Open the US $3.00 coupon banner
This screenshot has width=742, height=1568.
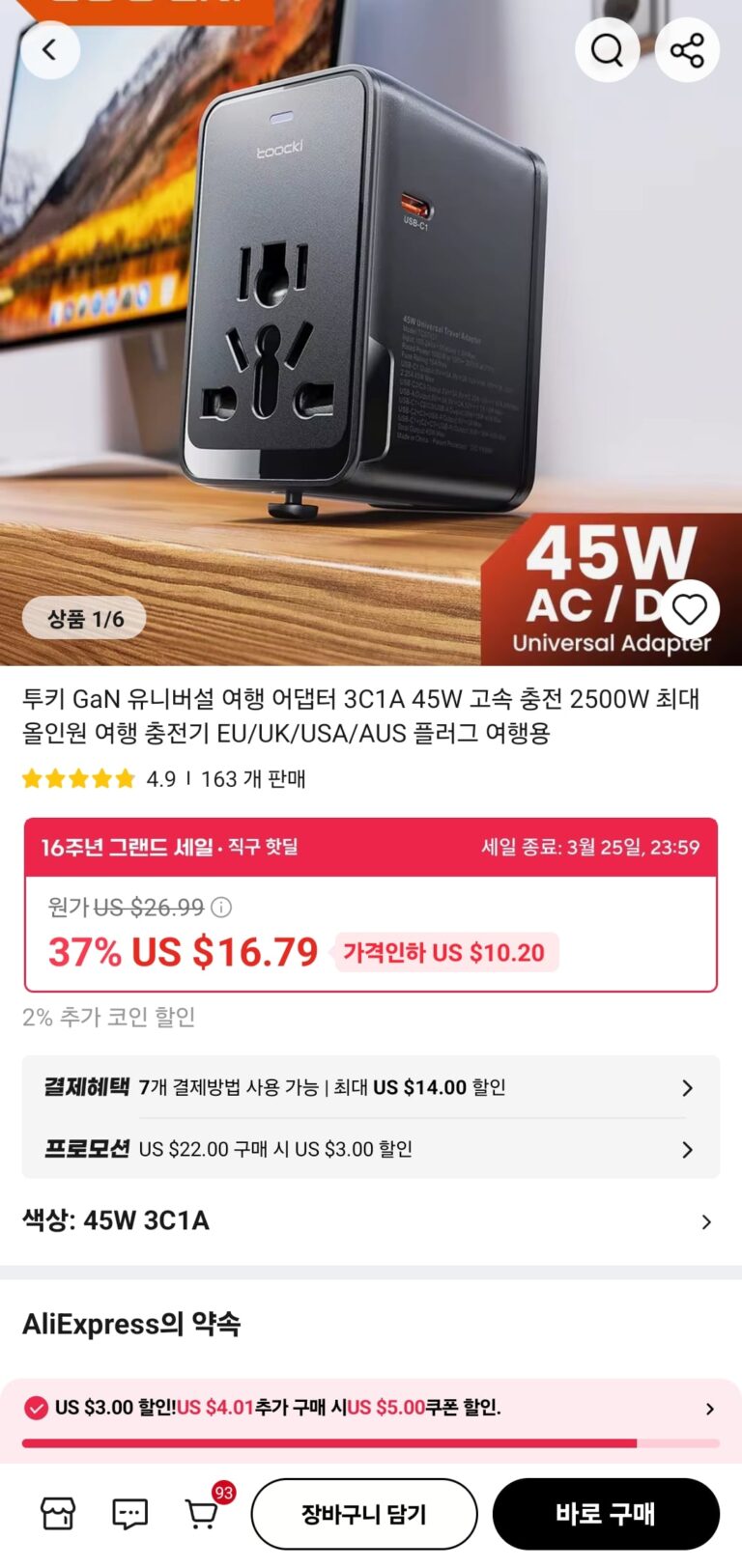(371, 1408)
